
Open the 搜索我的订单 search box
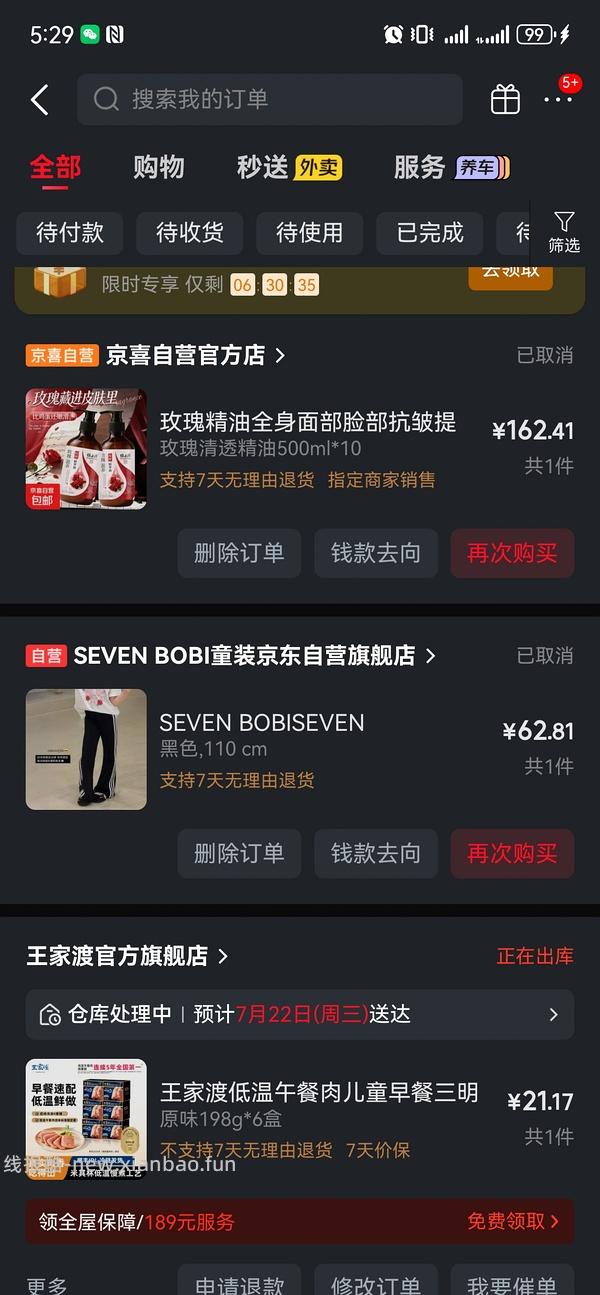(x=270, y=99)
